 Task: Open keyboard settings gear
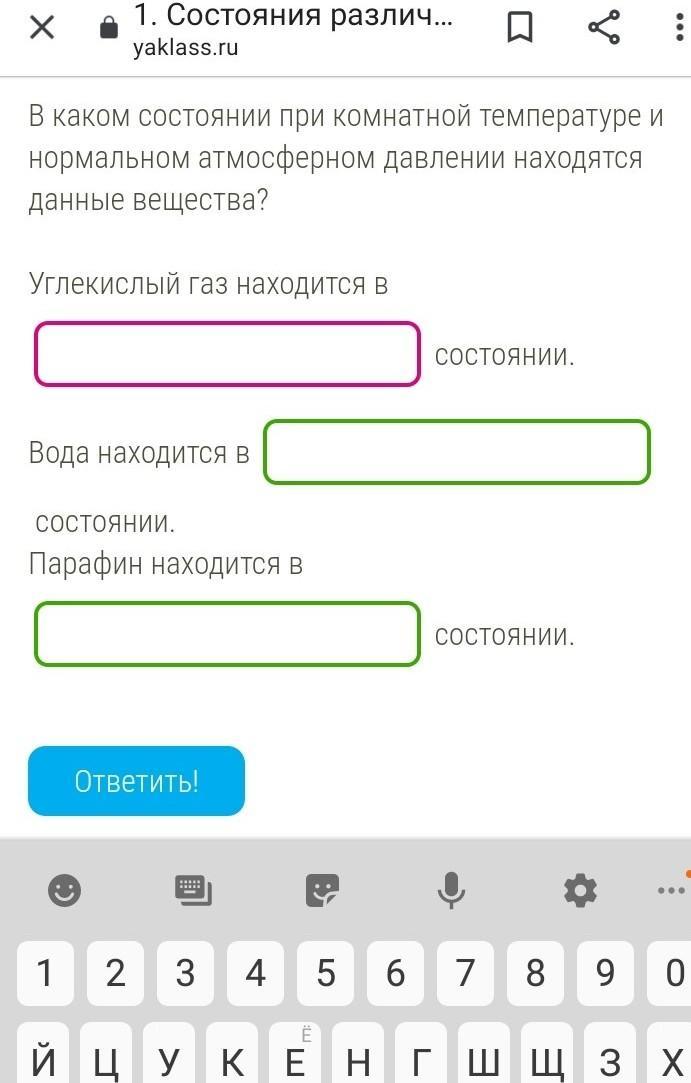click(580, 889)
